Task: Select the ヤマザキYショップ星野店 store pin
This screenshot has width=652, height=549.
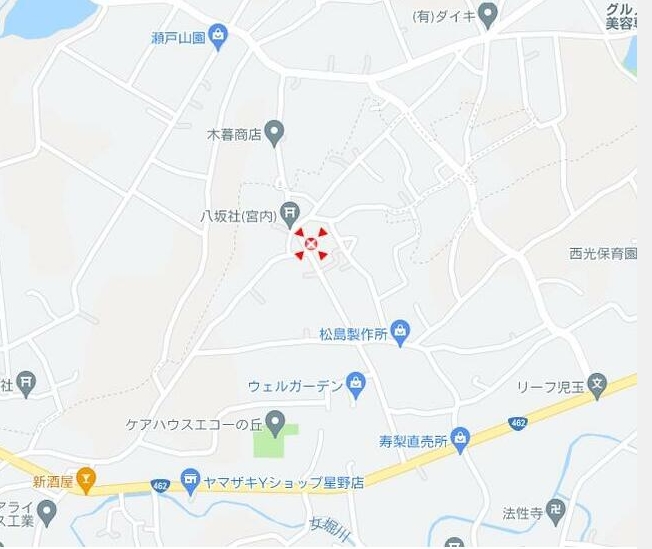Action: (190, 482)
